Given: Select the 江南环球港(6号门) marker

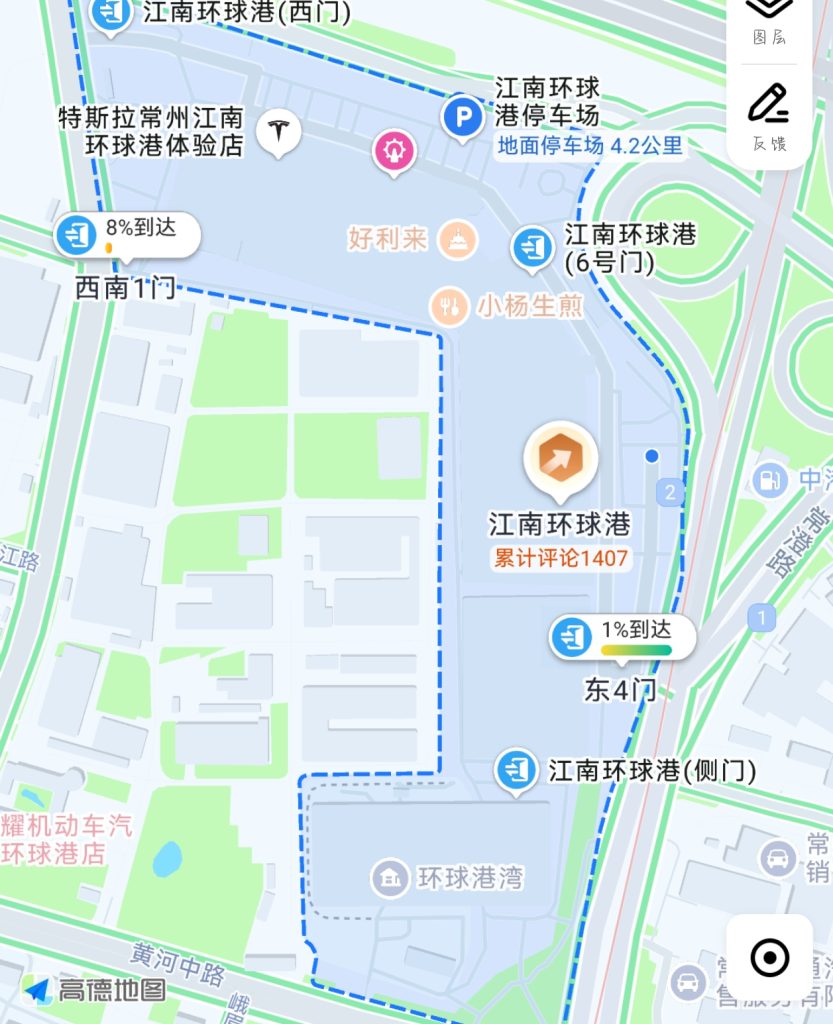Looking at the screenshot, I should (532, 247).
